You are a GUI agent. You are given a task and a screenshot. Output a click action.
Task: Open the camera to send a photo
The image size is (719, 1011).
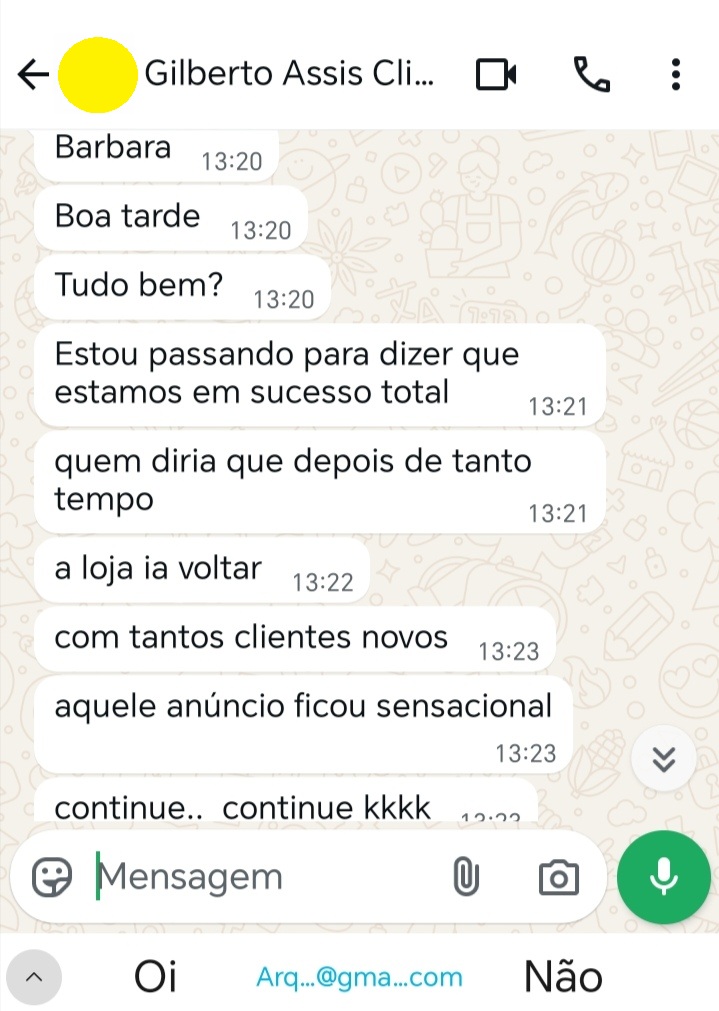(x=558, y=878)
